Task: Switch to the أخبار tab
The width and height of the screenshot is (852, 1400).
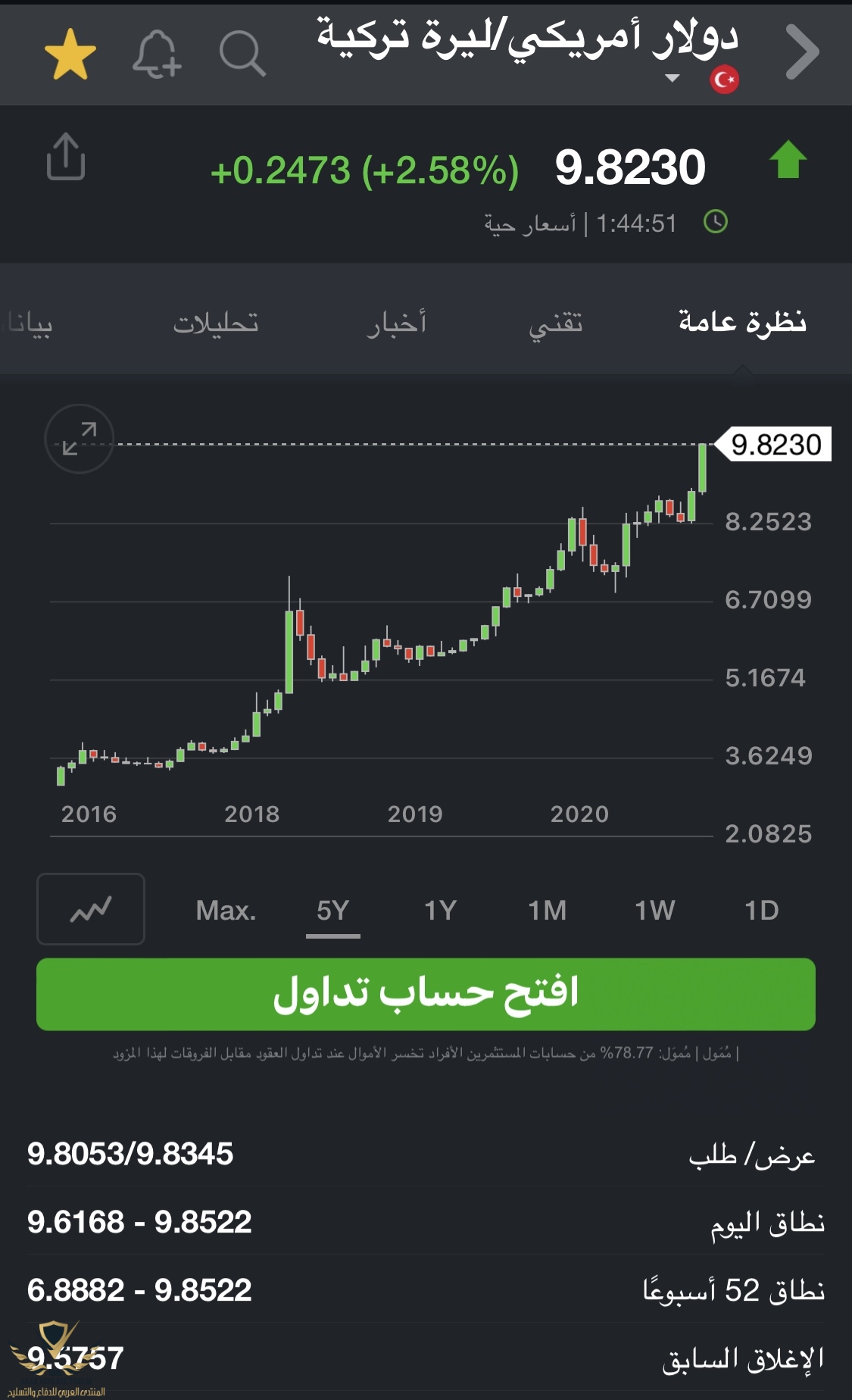Action: coord(396,323)
